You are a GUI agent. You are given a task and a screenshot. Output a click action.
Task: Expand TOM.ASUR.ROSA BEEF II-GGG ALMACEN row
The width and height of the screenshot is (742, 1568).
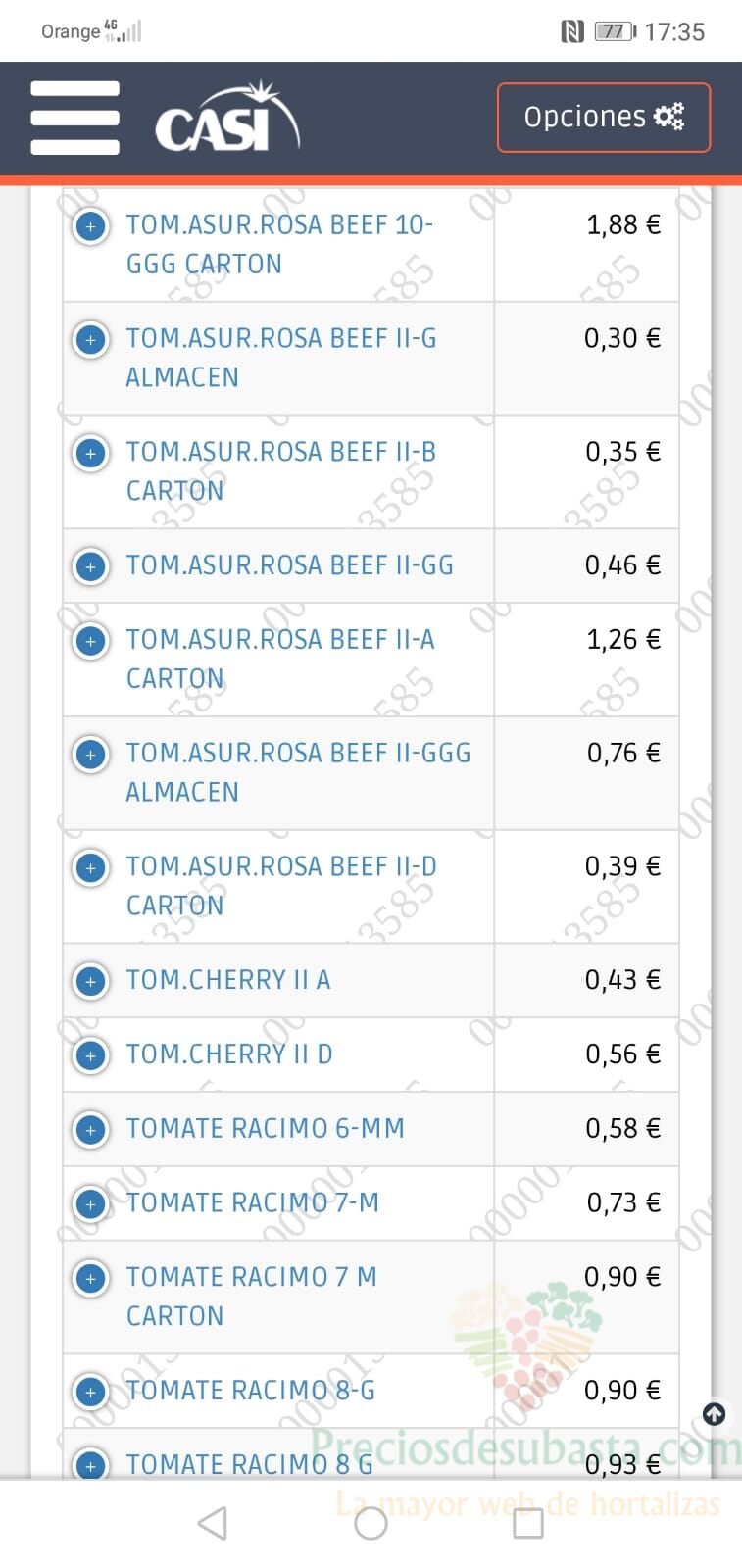coord(91,755)
